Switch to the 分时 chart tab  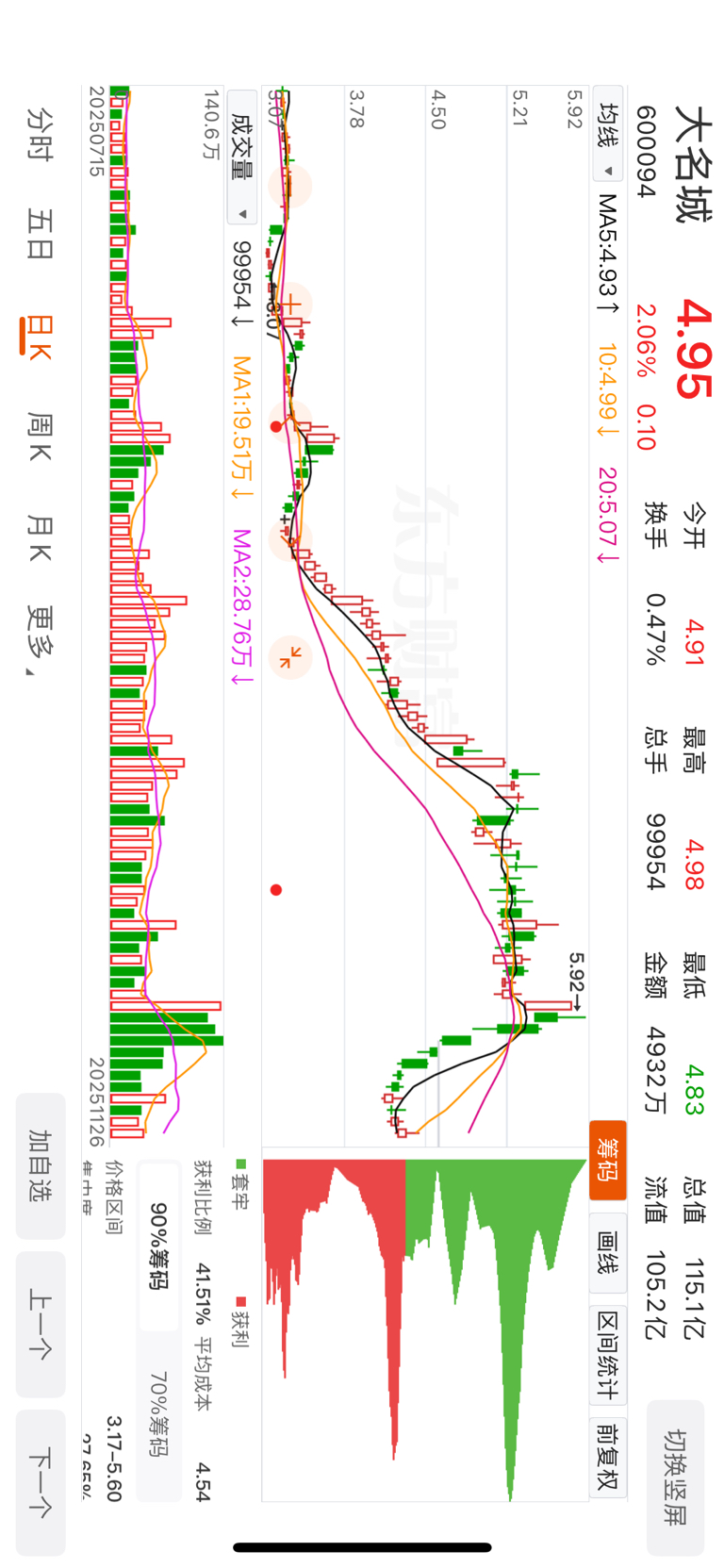[40, 134]
